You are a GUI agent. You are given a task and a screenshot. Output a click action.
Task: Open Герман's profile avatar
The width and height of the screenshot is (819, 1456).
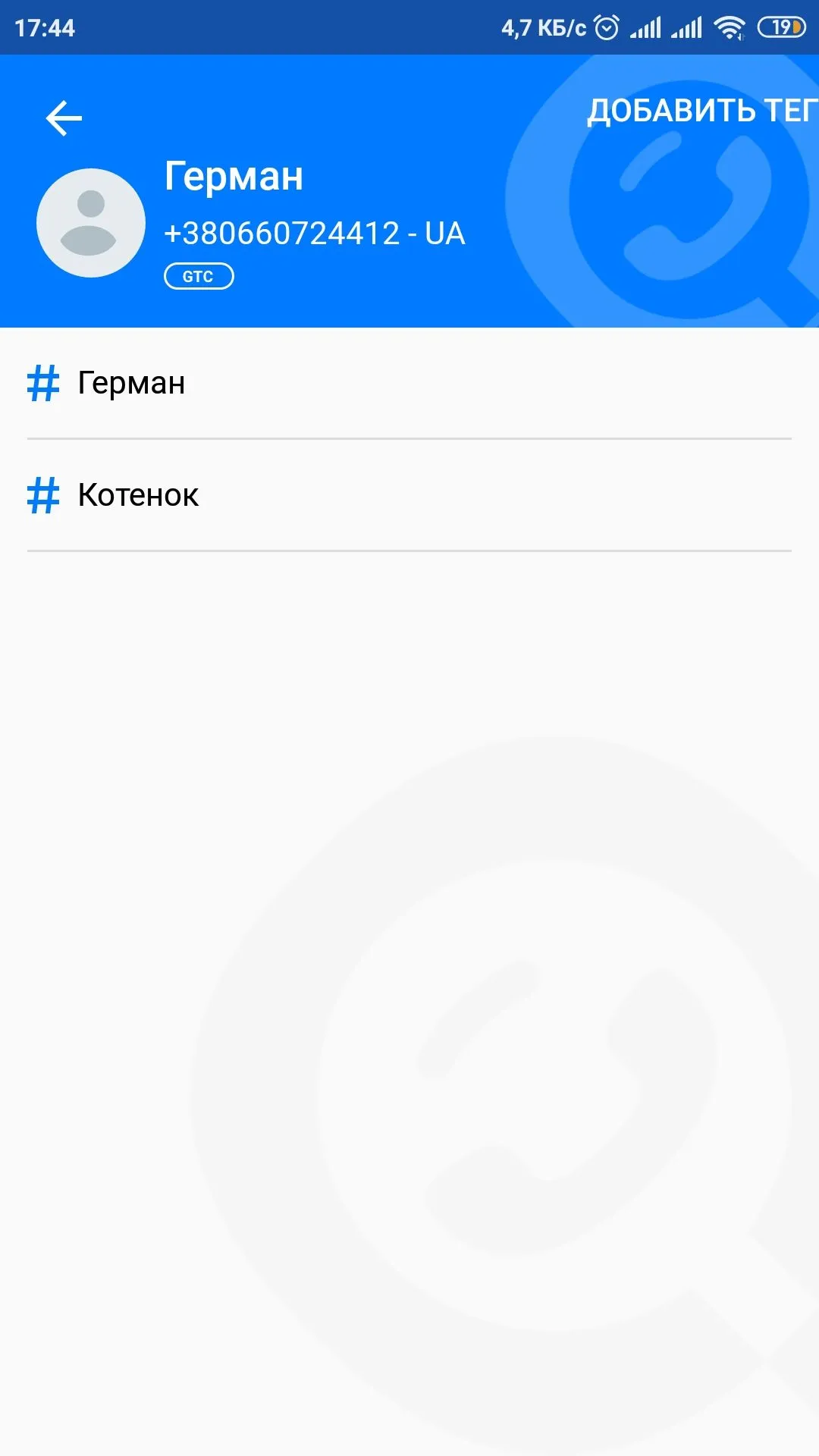(x=91, y=223)
